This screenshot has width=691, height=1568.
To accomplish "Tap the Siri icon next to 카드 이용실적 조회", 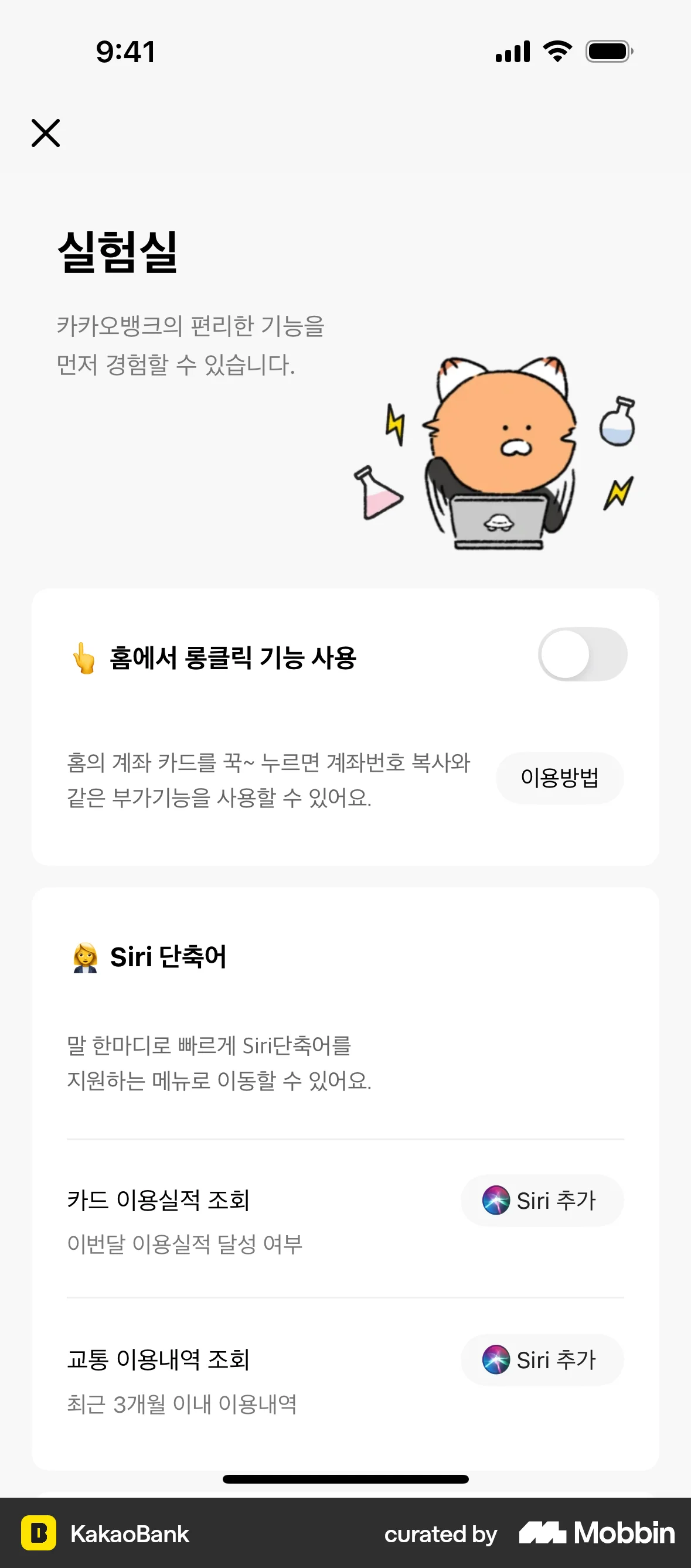I will [x=498, y=1201].
